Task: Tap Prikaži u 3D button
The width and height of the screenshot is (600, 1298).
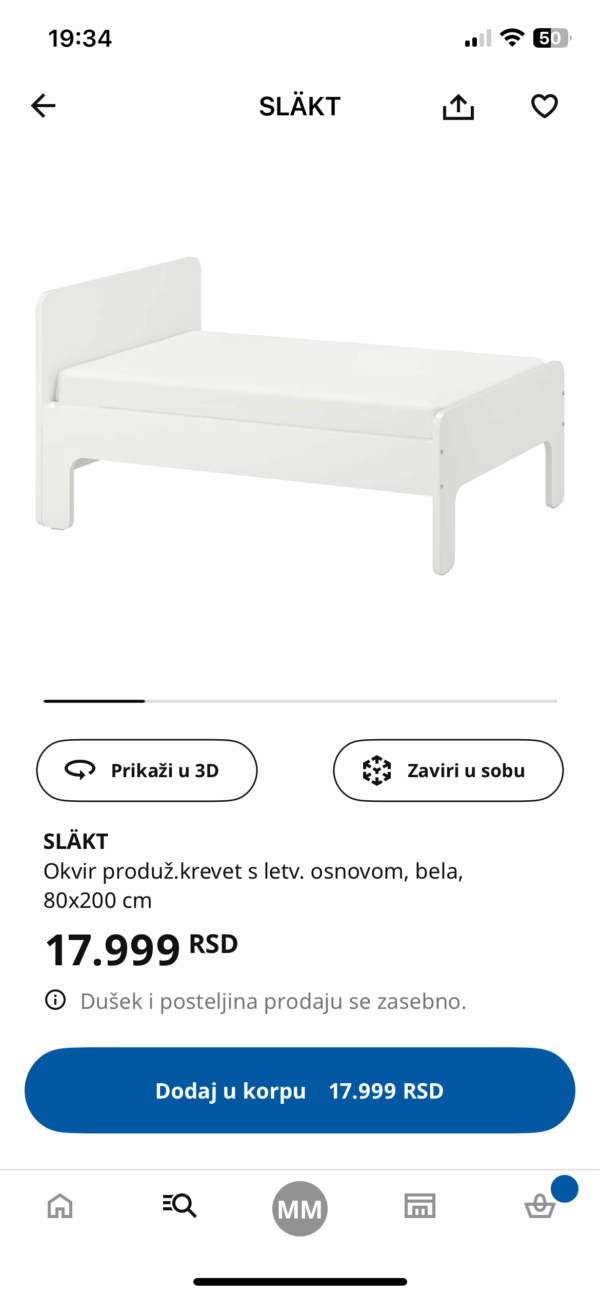Action: (x=147, y=770)
